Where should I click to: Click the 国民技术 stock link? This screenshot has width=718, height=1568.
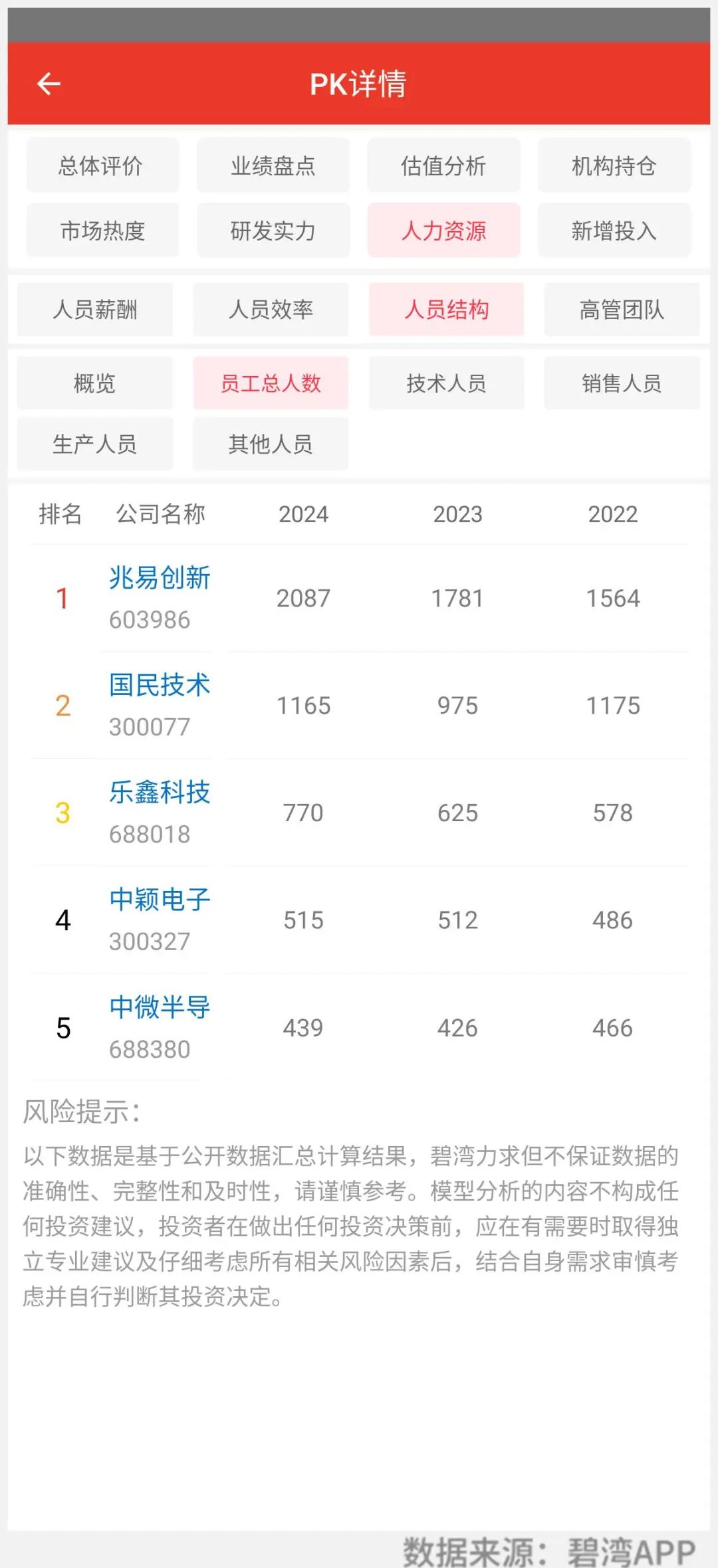click(159, 687)
